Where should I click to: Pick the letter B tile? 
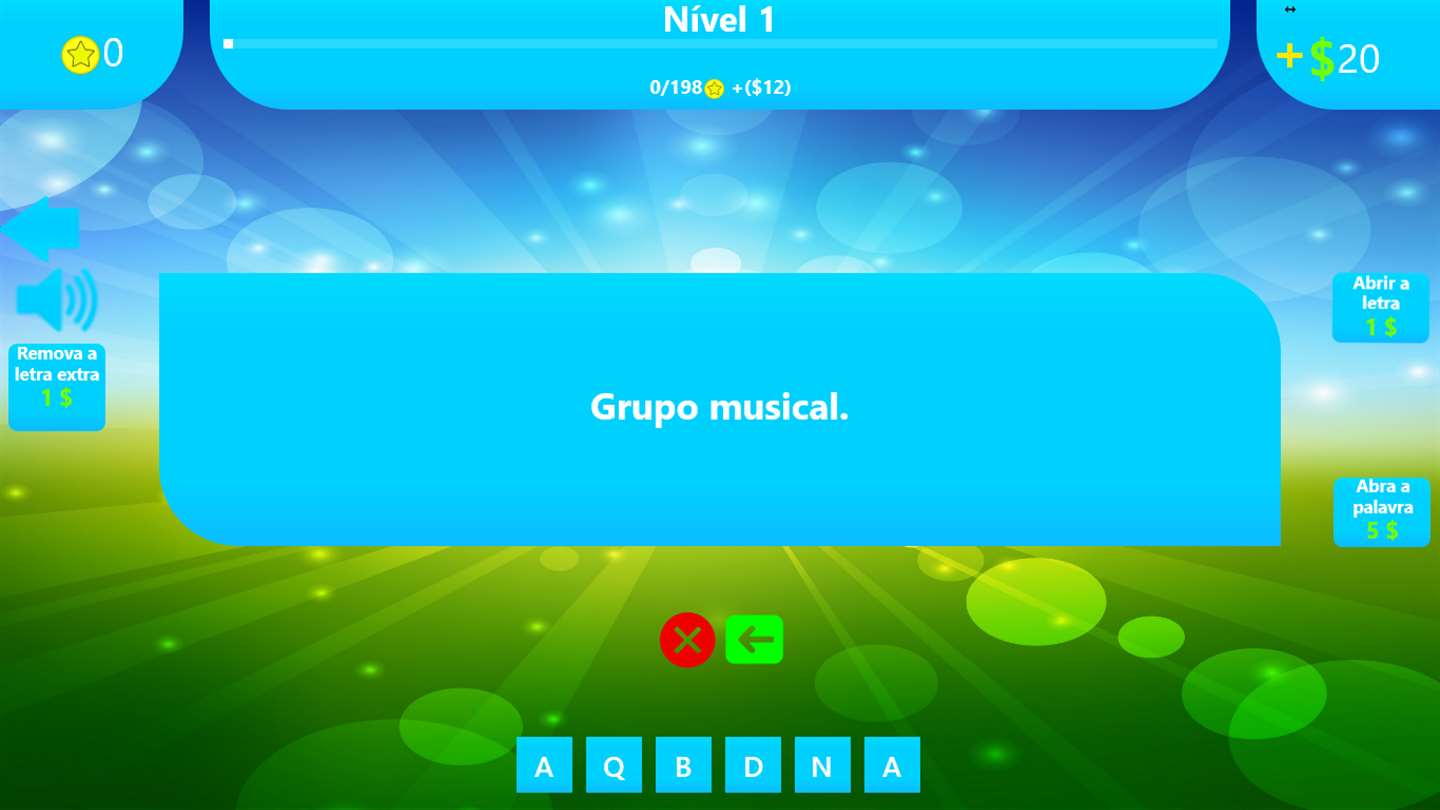[x=684, y=765]
